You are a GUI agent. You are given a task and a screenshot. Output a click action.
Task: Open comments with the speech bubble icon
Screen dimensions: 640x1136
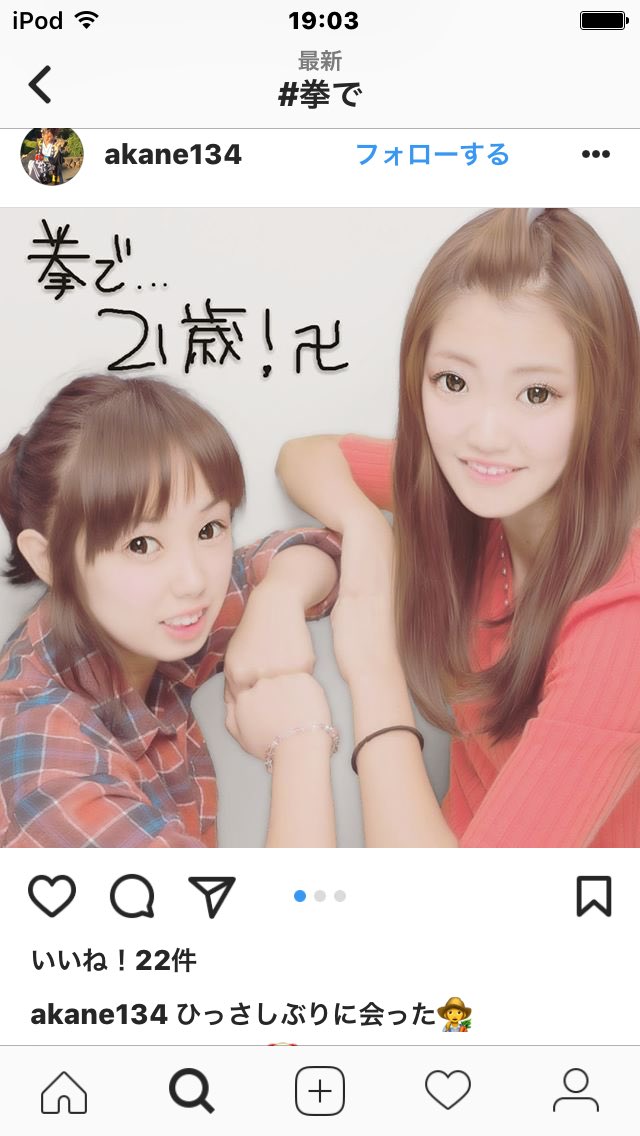(x=132, y=896)
